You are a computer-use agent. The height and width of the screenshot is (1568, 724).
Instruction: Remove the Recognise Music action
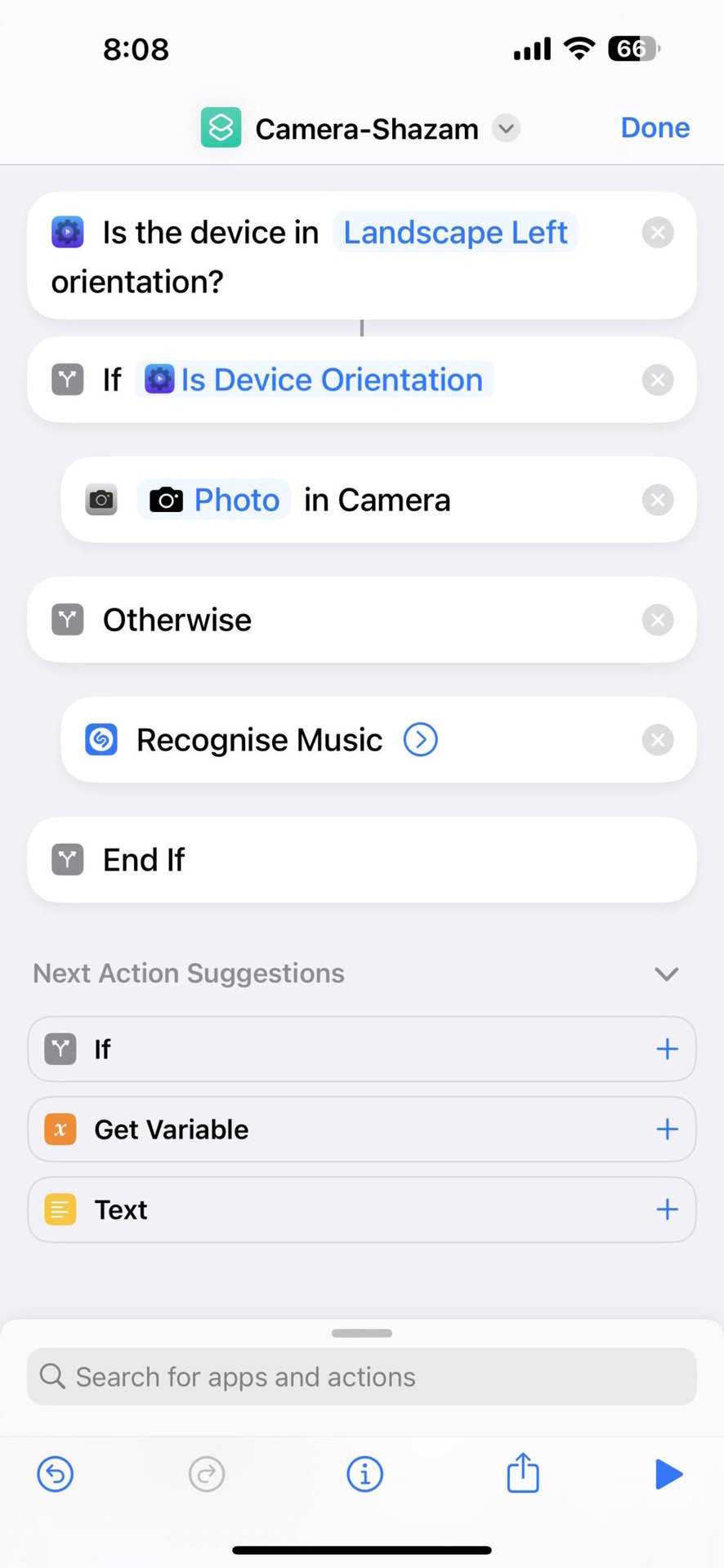click(657, 740)
